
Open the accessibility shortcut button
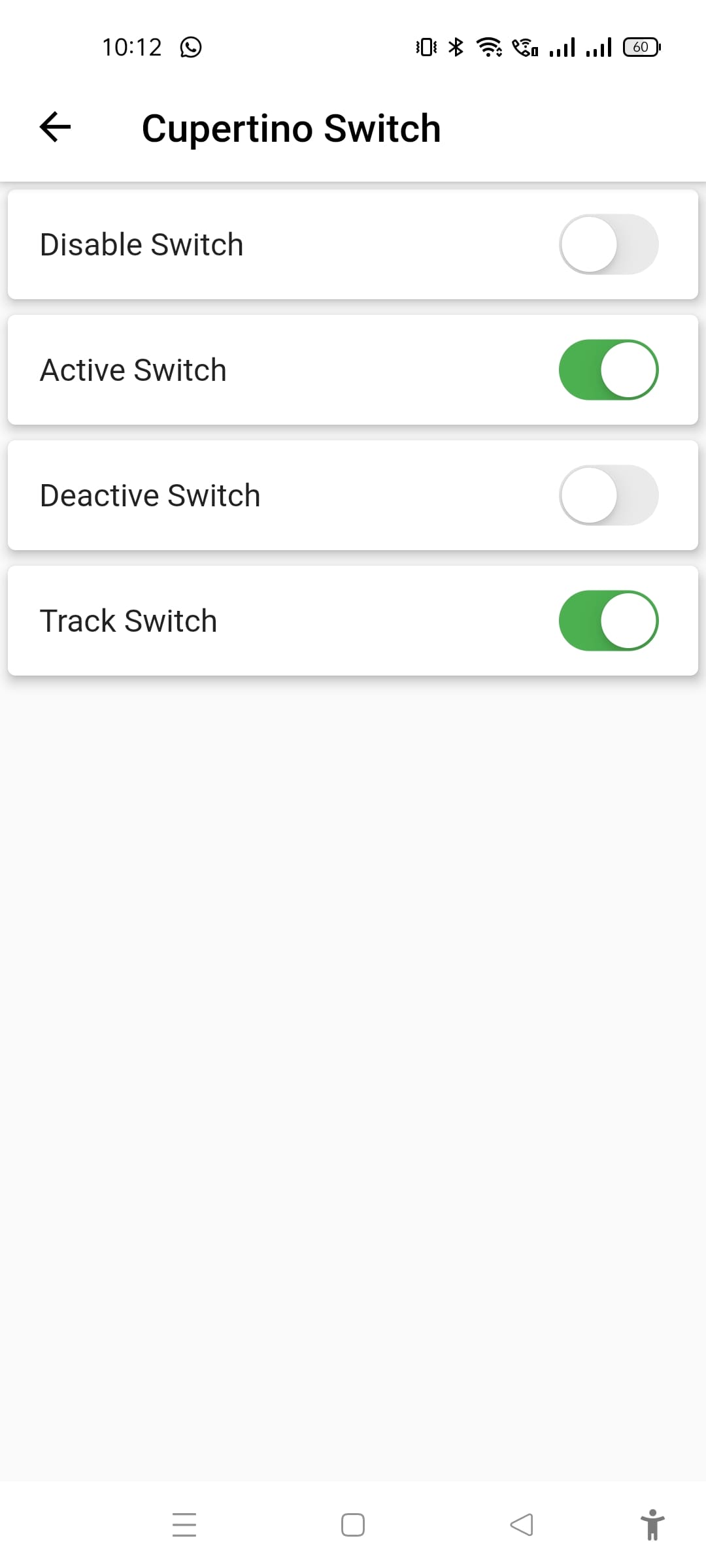click(652, 1525)
